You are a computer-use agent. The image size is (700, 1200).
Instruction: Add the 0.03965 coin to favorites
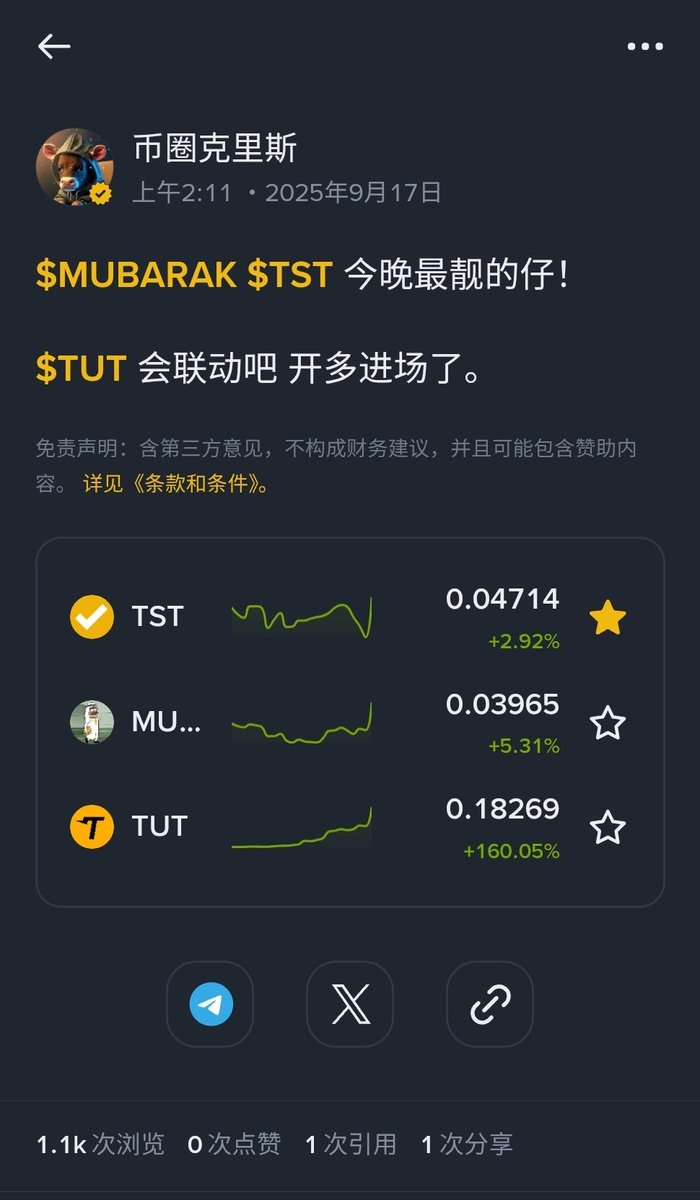click(607, 723)
